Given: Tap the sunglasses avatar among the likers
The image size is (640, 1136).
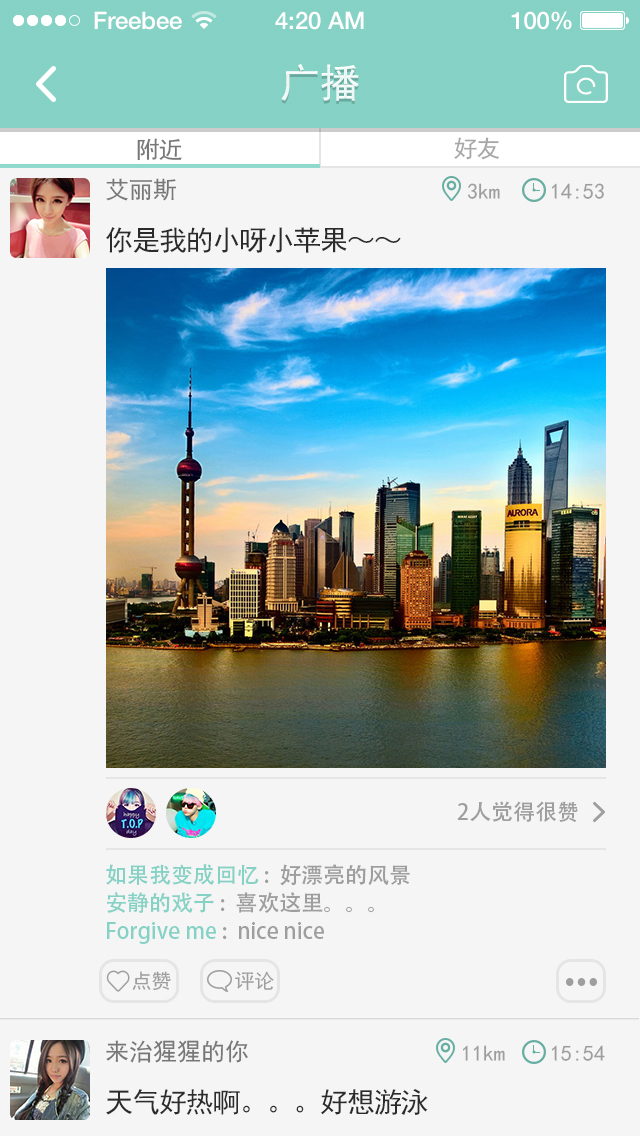Looking at the screenshot, I should 191,813.
